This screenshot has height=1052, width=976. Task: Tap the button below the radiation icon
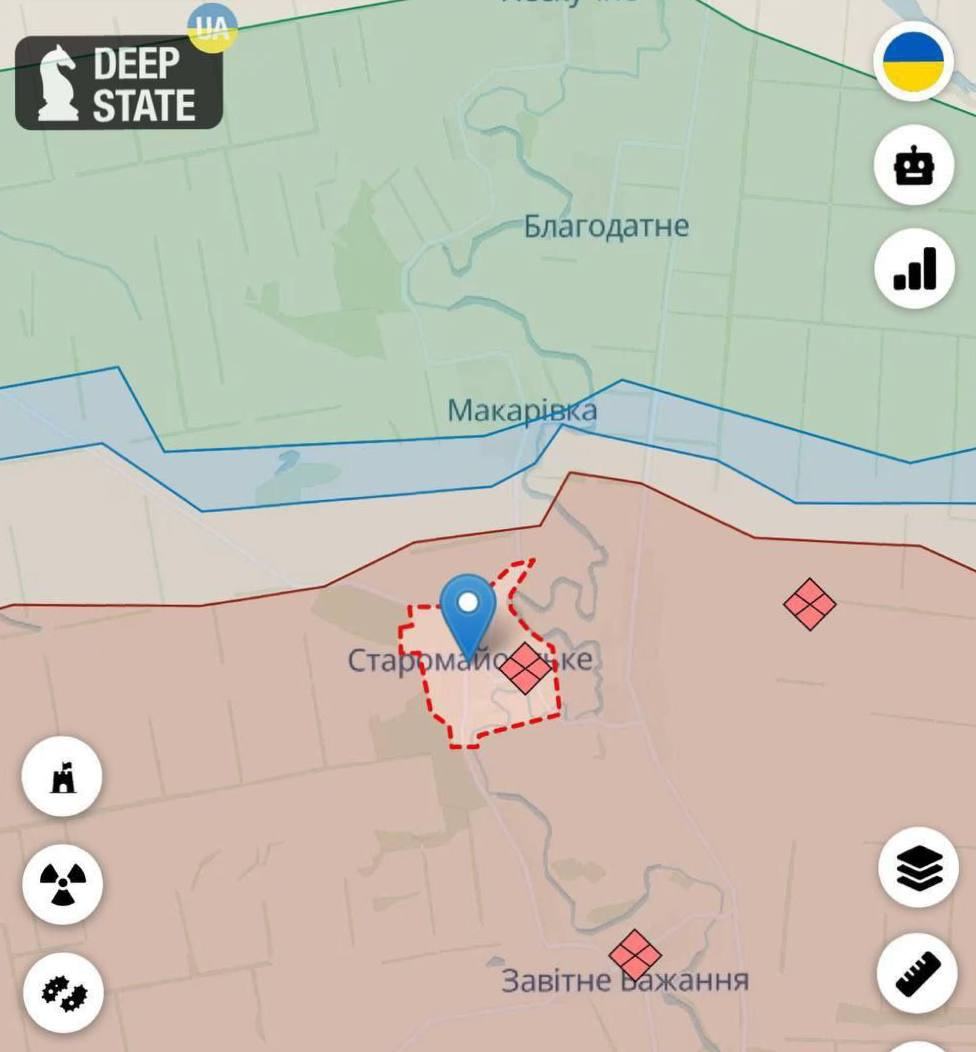[62, 992]
